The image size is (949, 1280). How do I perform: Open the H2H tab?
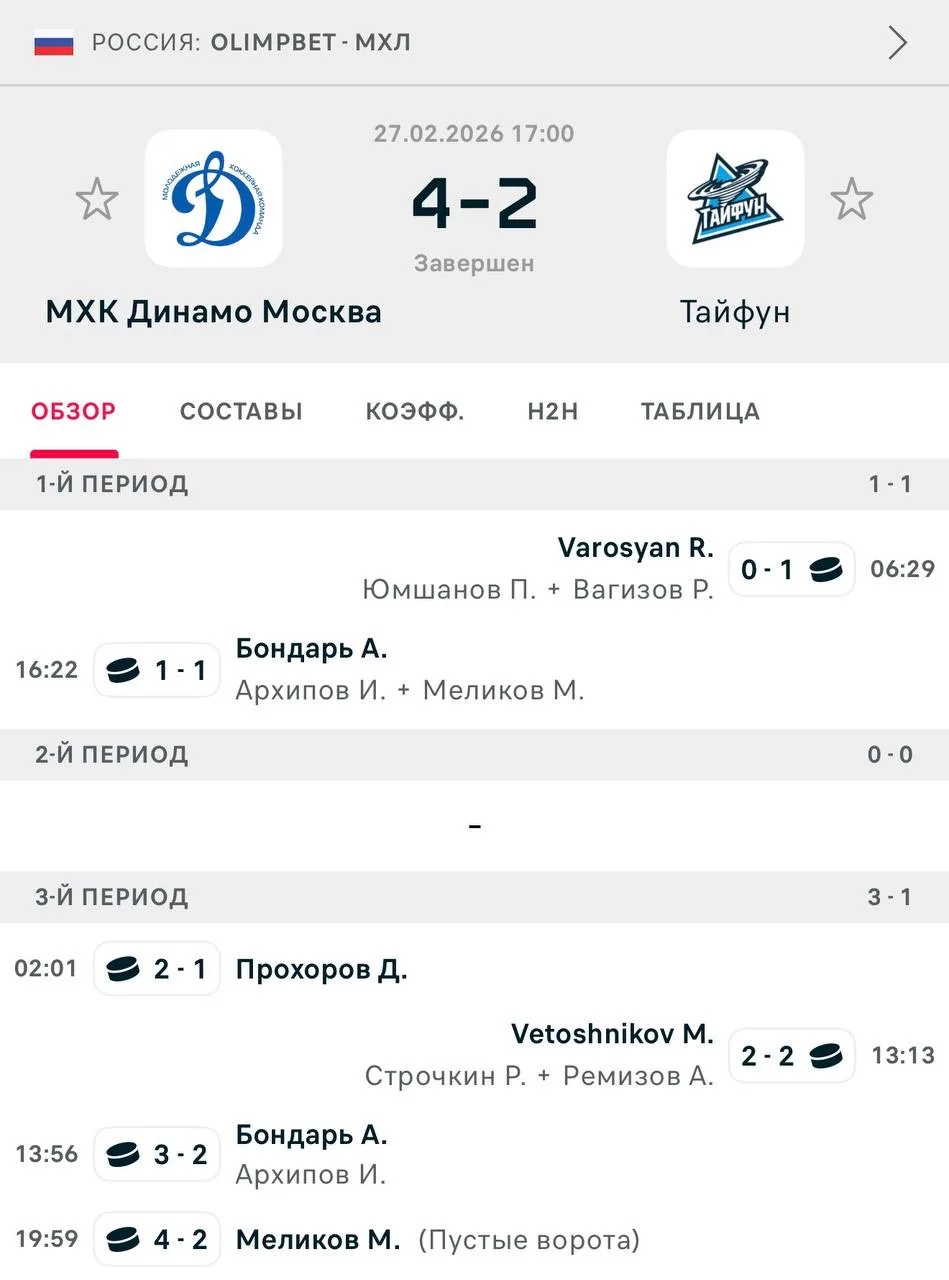click(x=553, y=412)
